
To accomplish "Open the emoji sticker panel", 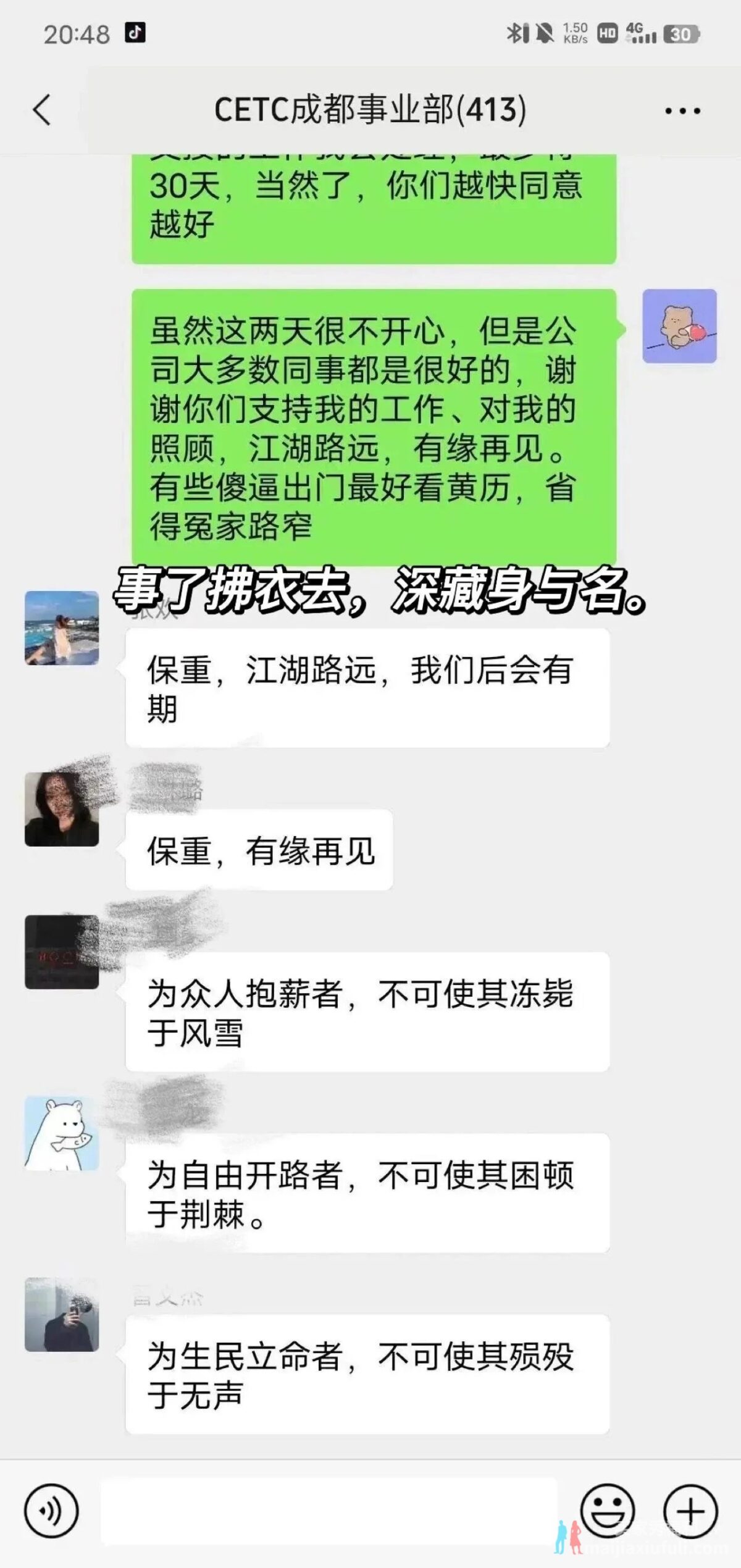I will [x=608, y=1511].
